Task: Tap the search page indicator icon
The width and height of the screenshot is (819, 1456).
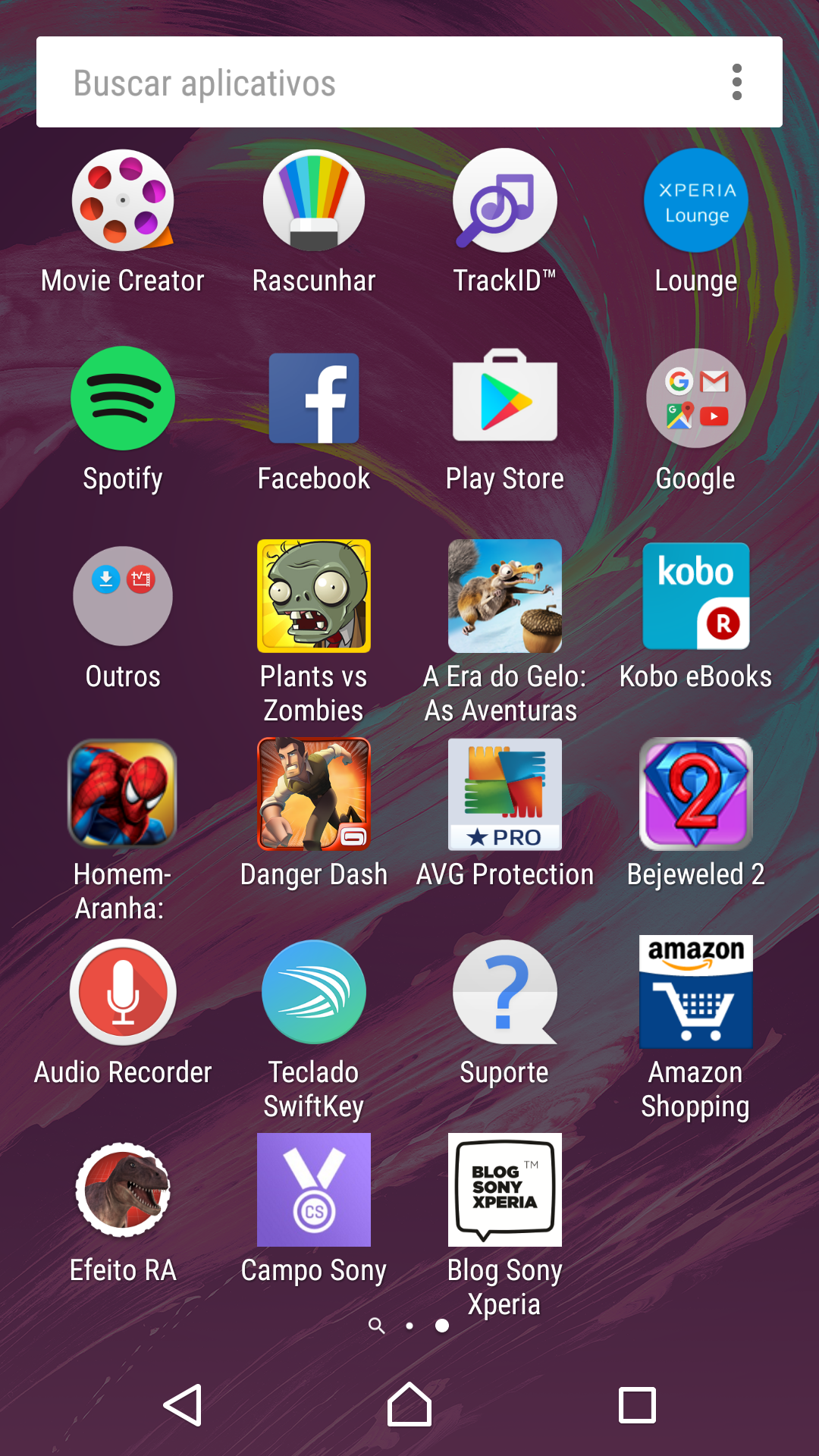Action: [x=377, y=1326]
